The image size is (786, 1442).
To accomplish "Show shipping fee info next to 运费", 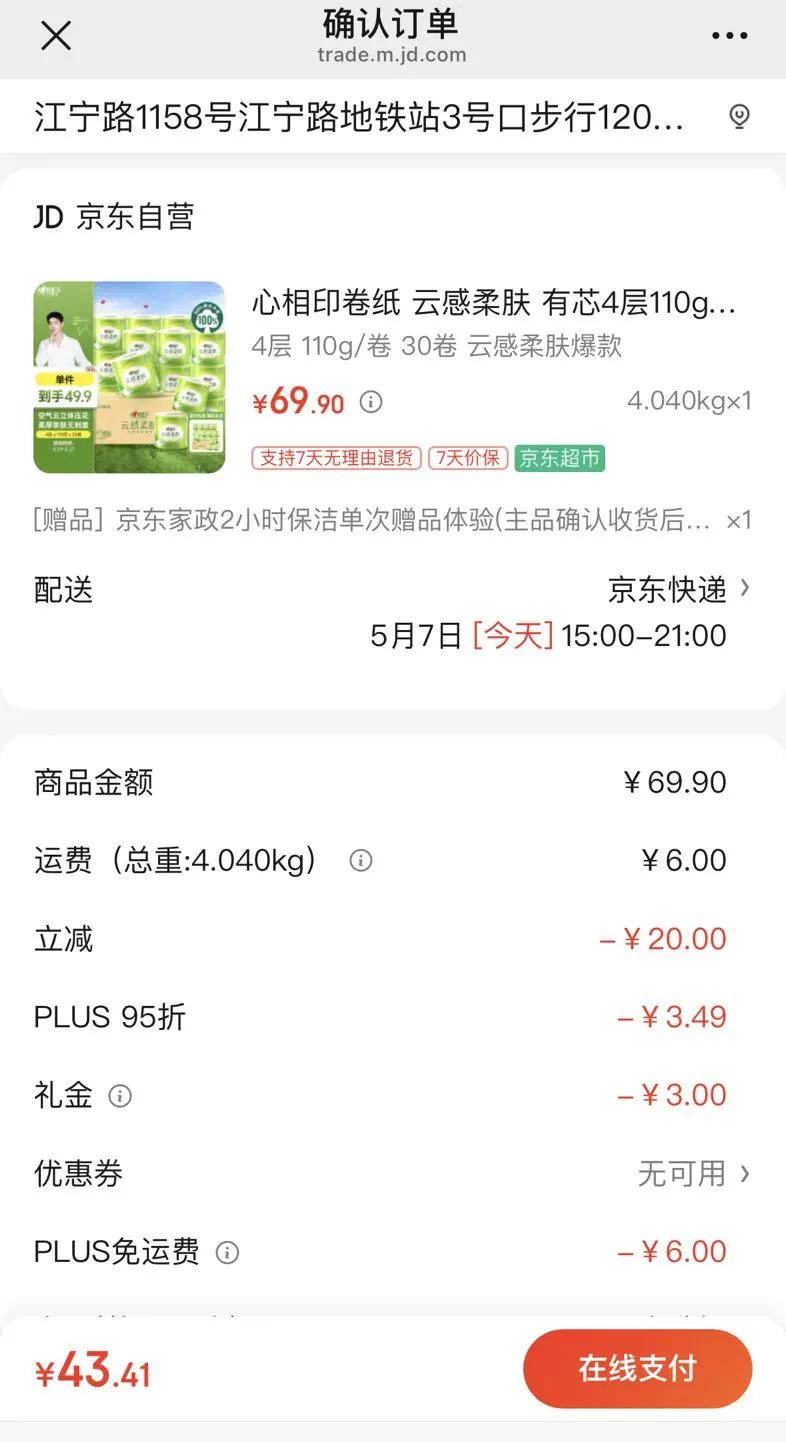I will [x=361, y=860].
